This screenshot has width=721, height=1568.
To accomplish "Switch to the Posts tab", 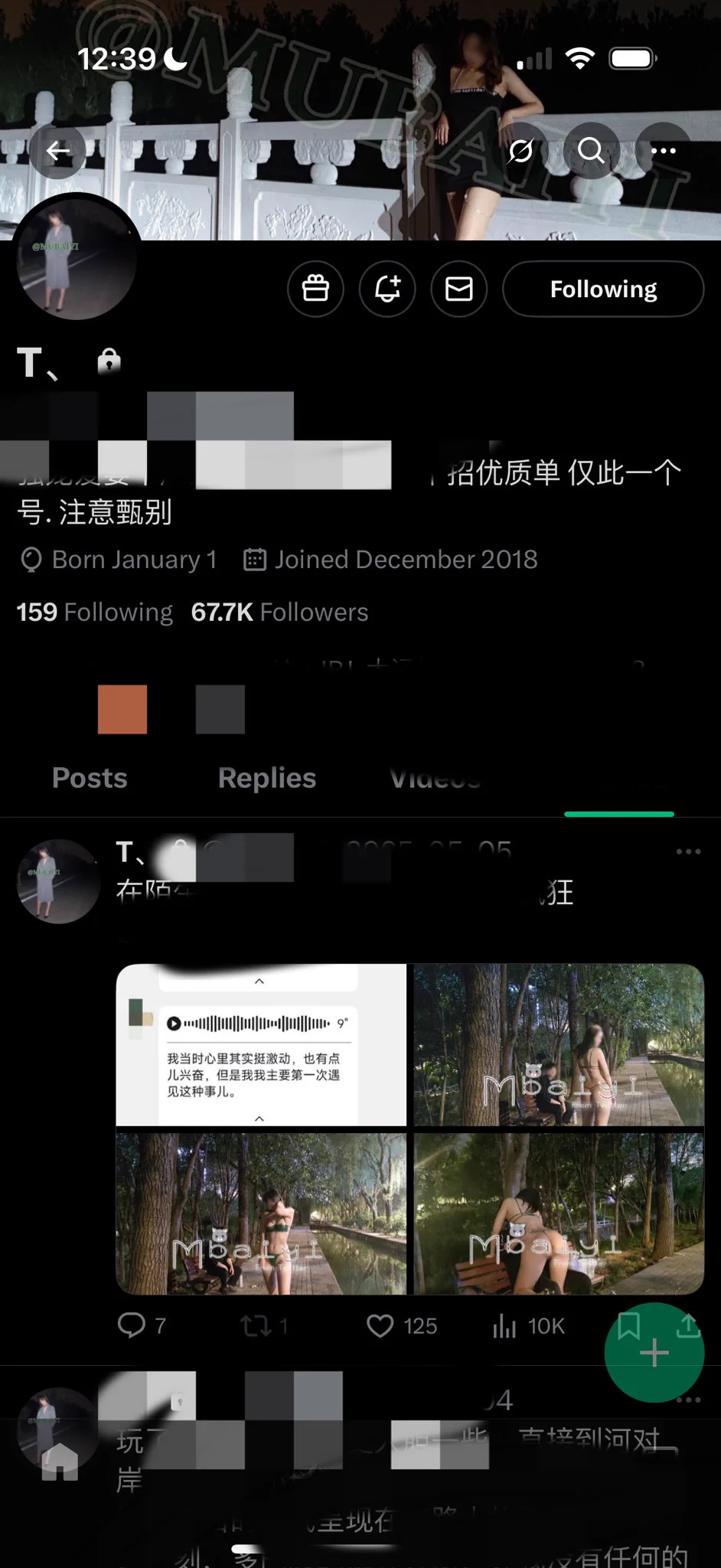I will pos(90,778).
